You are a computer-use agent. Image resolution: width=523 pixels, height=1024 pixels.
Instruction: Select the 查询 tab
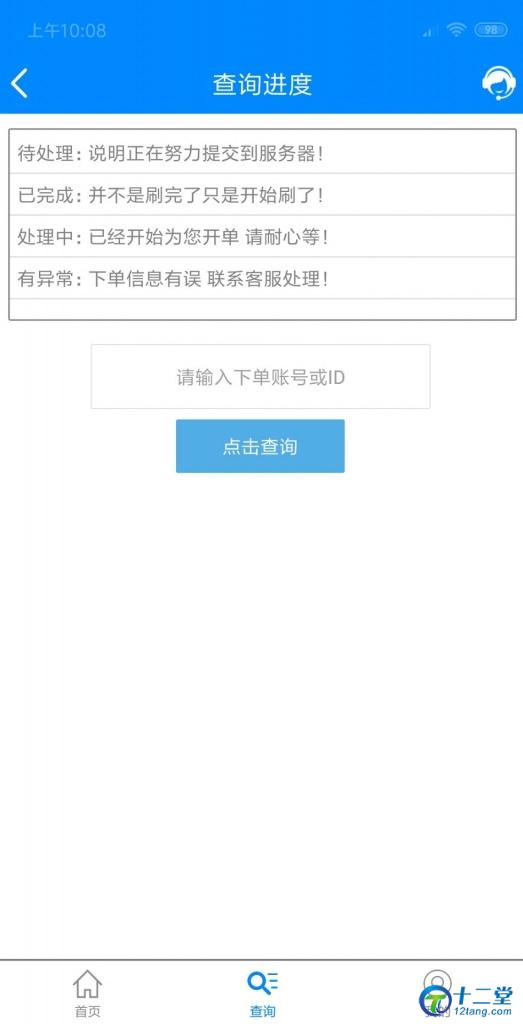262,993
